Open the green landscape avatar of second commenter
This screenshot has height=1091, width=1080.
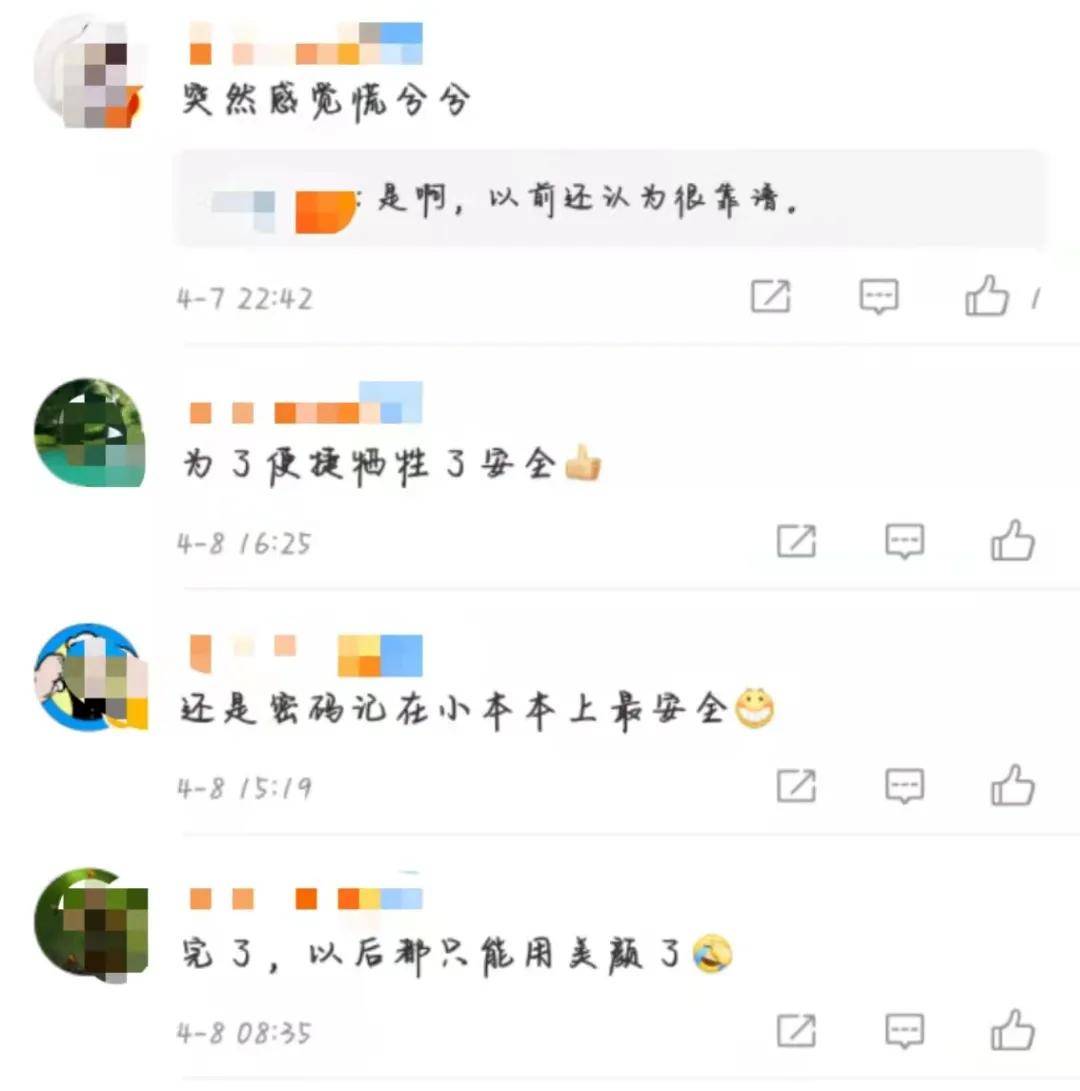[90, 430]
